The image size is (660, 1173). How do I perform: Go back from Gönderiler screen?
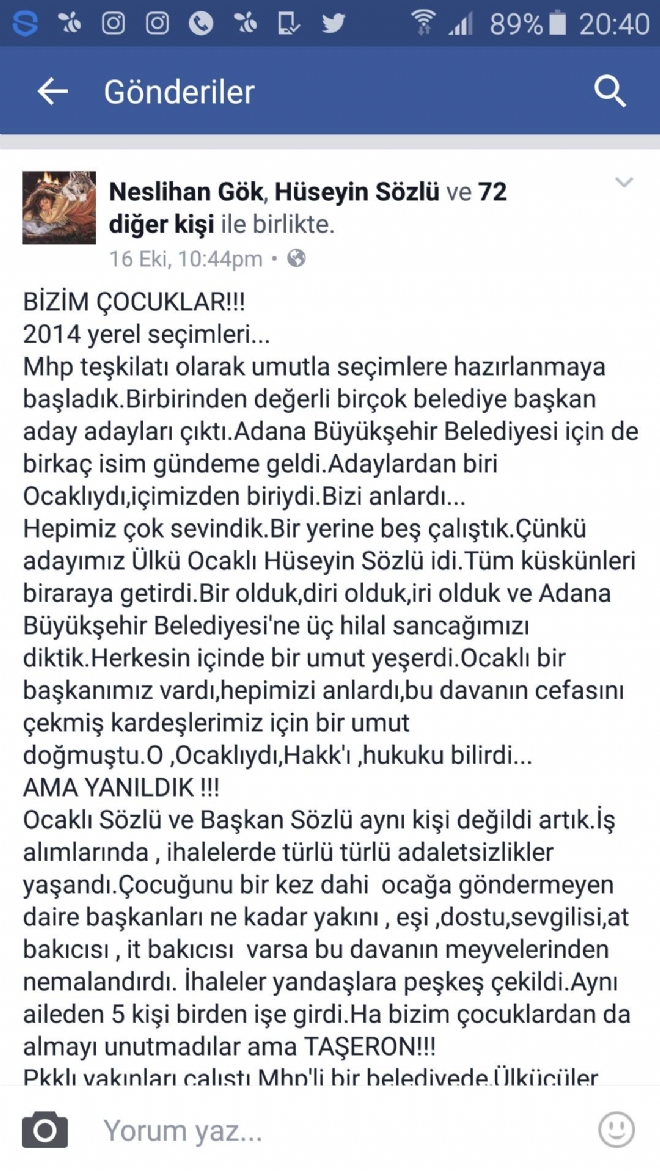point(52,91)
